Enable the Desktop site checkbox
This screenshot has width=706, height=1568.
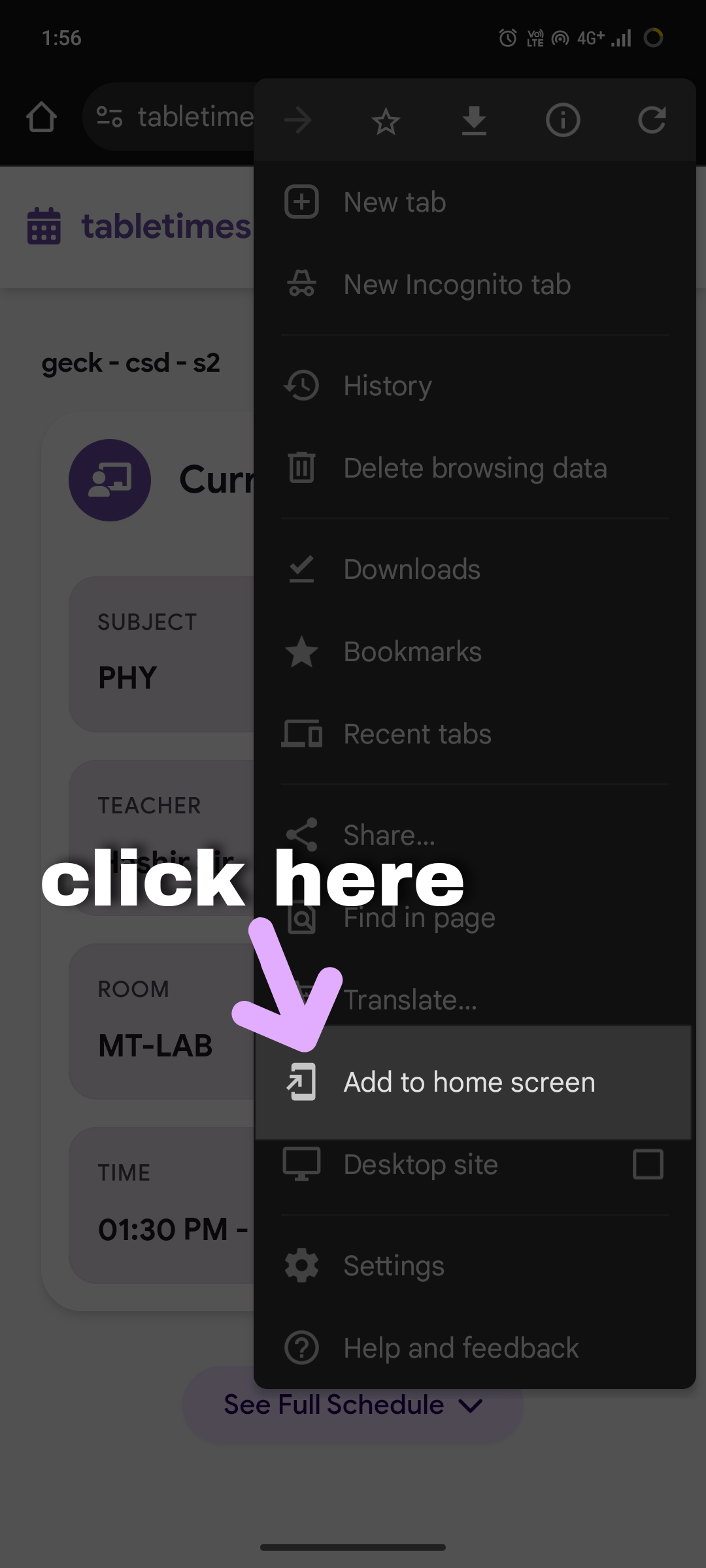click(x=647, y=1164)
